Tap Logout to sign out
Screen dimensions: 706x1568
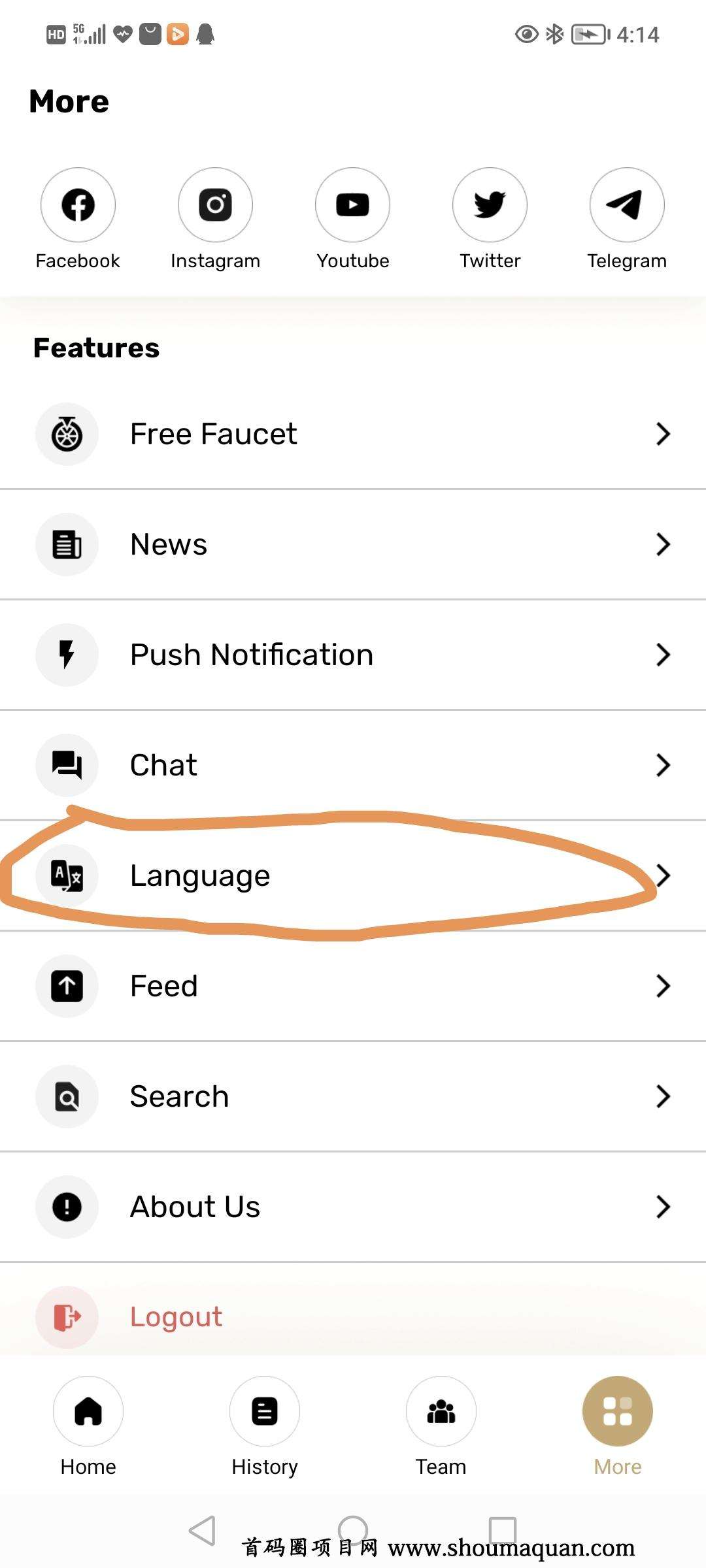tap(353, 1317)
